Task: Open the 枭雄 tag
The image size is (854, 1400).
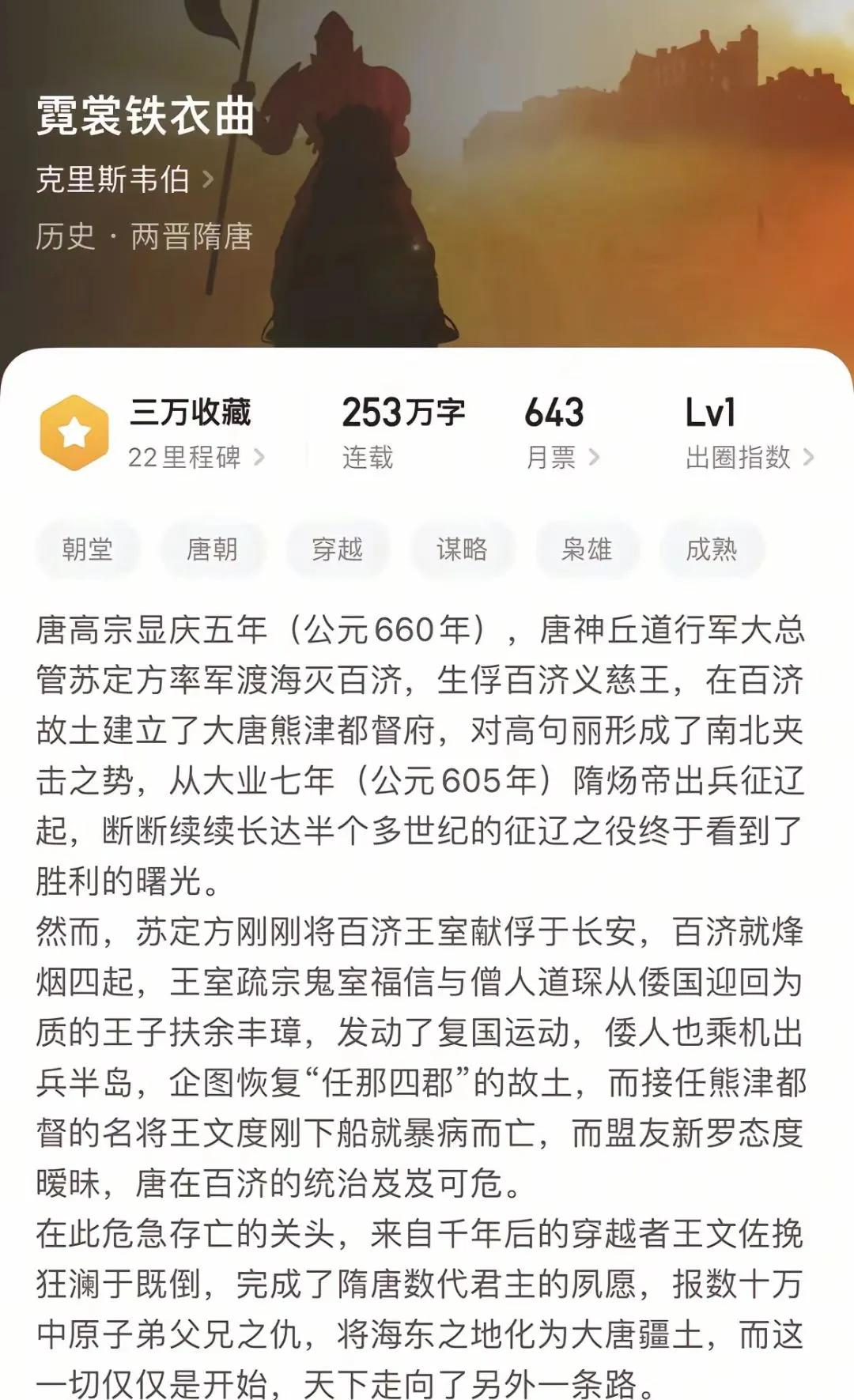Action: (x=586, y=549)
